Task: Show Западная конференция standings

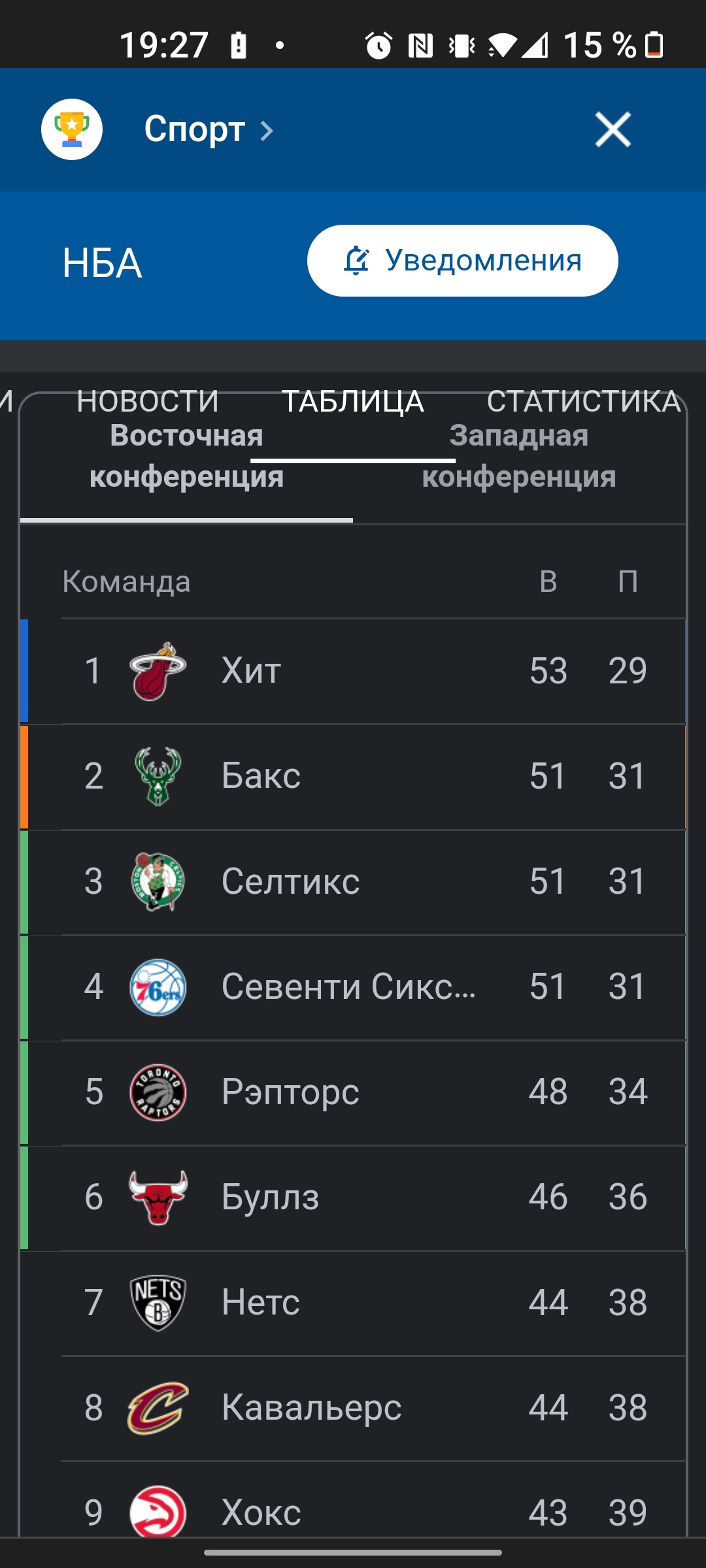Action: pyautogui.click(x=519, y=457)
